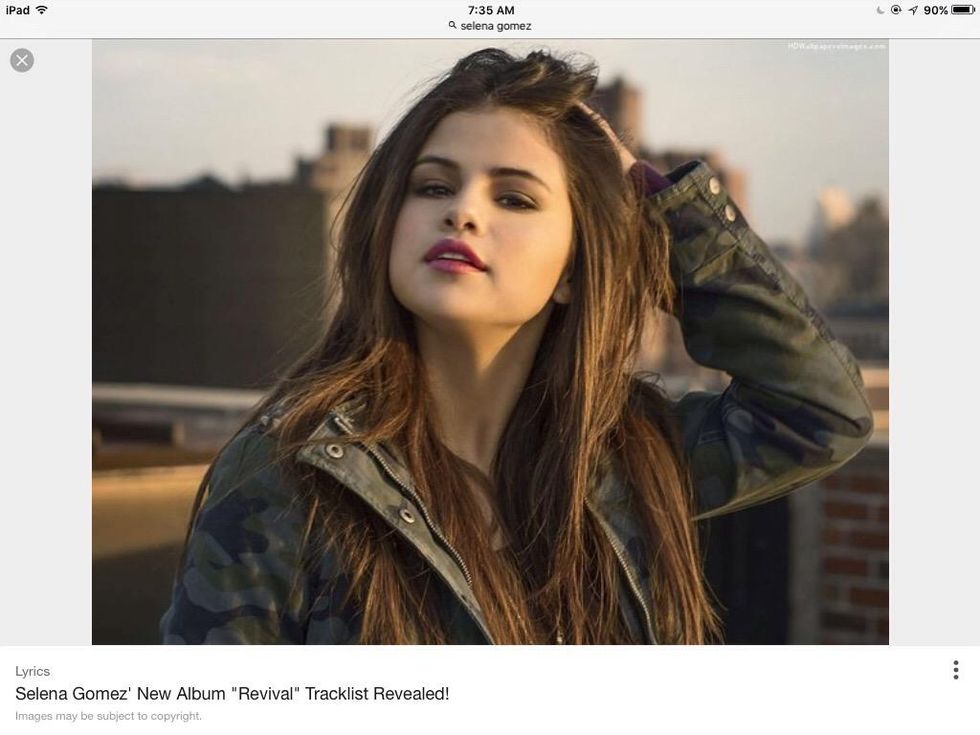
Task: Close the image viewer
Action: tap(22, 61)
